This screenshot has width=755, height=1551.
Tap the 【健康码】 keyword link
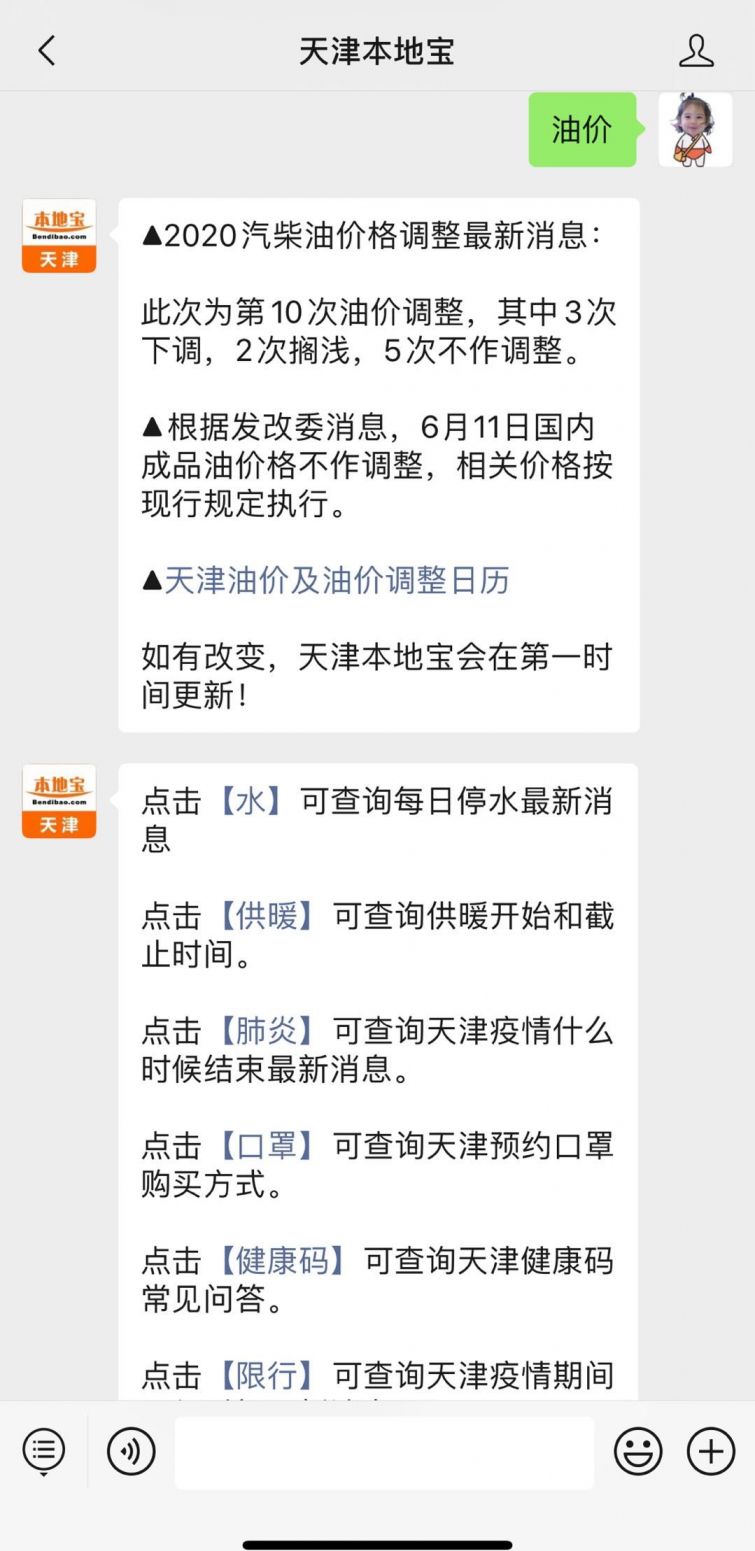click(x=283, y=1261)
